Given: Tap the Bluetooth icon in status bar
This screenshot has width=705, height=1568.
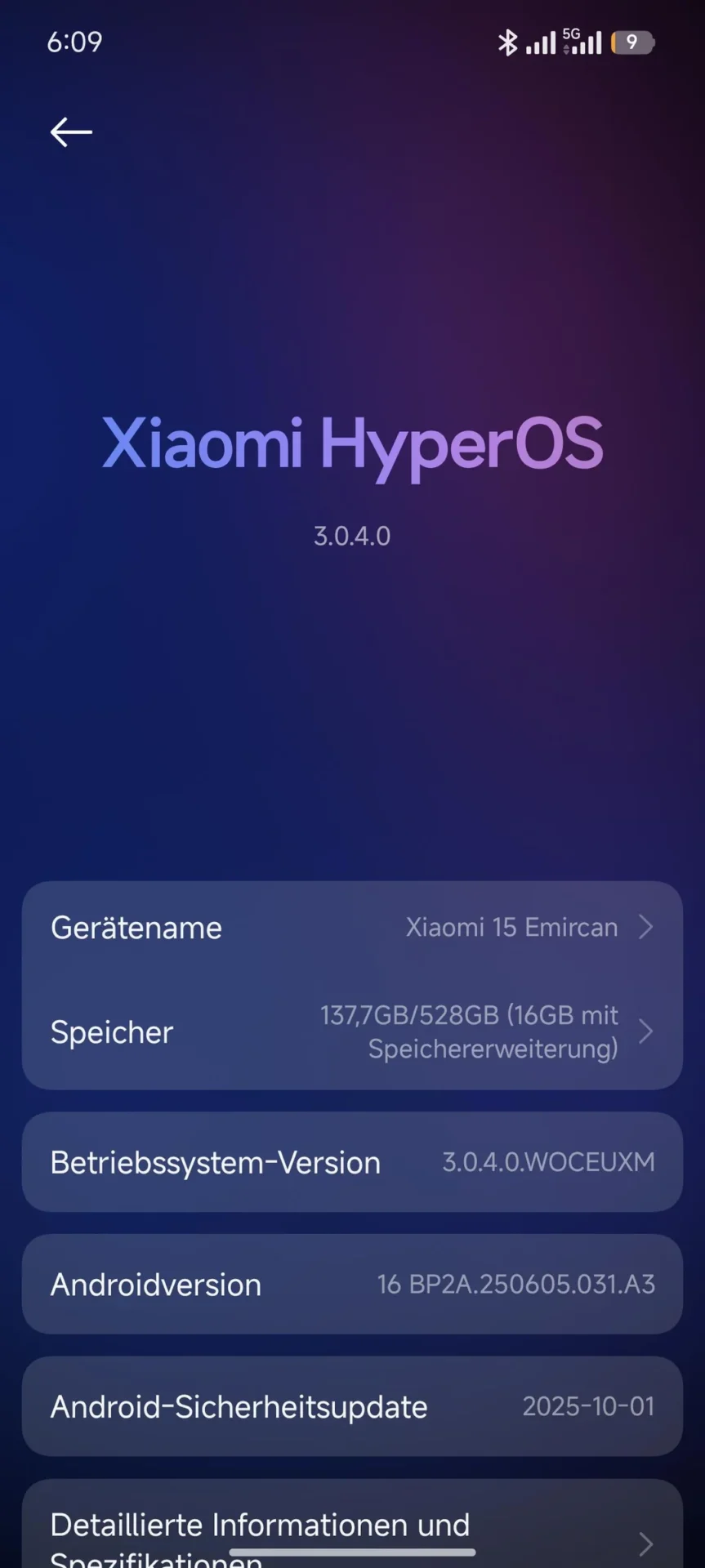Looking at the screenshot, I should click(506, 42).
